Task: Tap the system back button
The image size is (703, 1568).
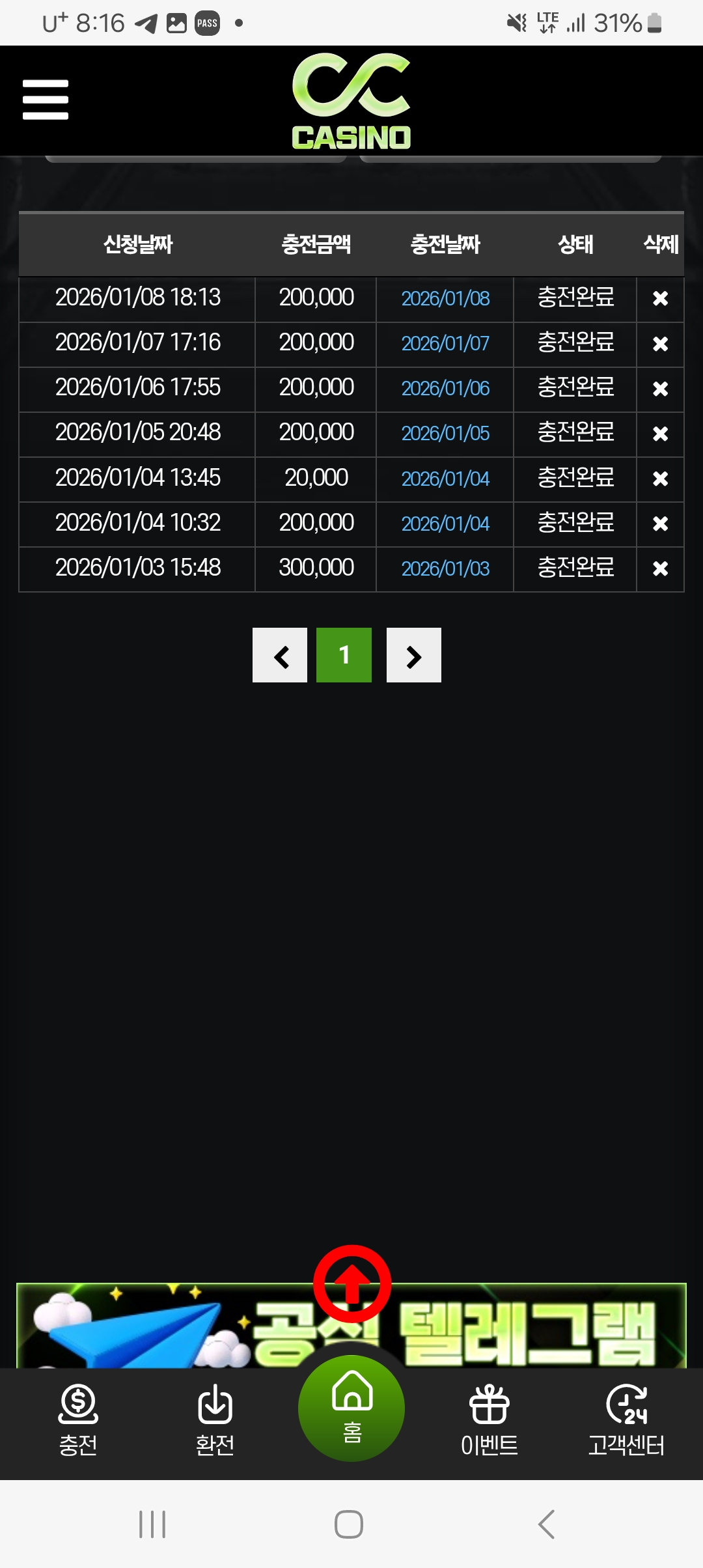Action: click(547, 1524)
